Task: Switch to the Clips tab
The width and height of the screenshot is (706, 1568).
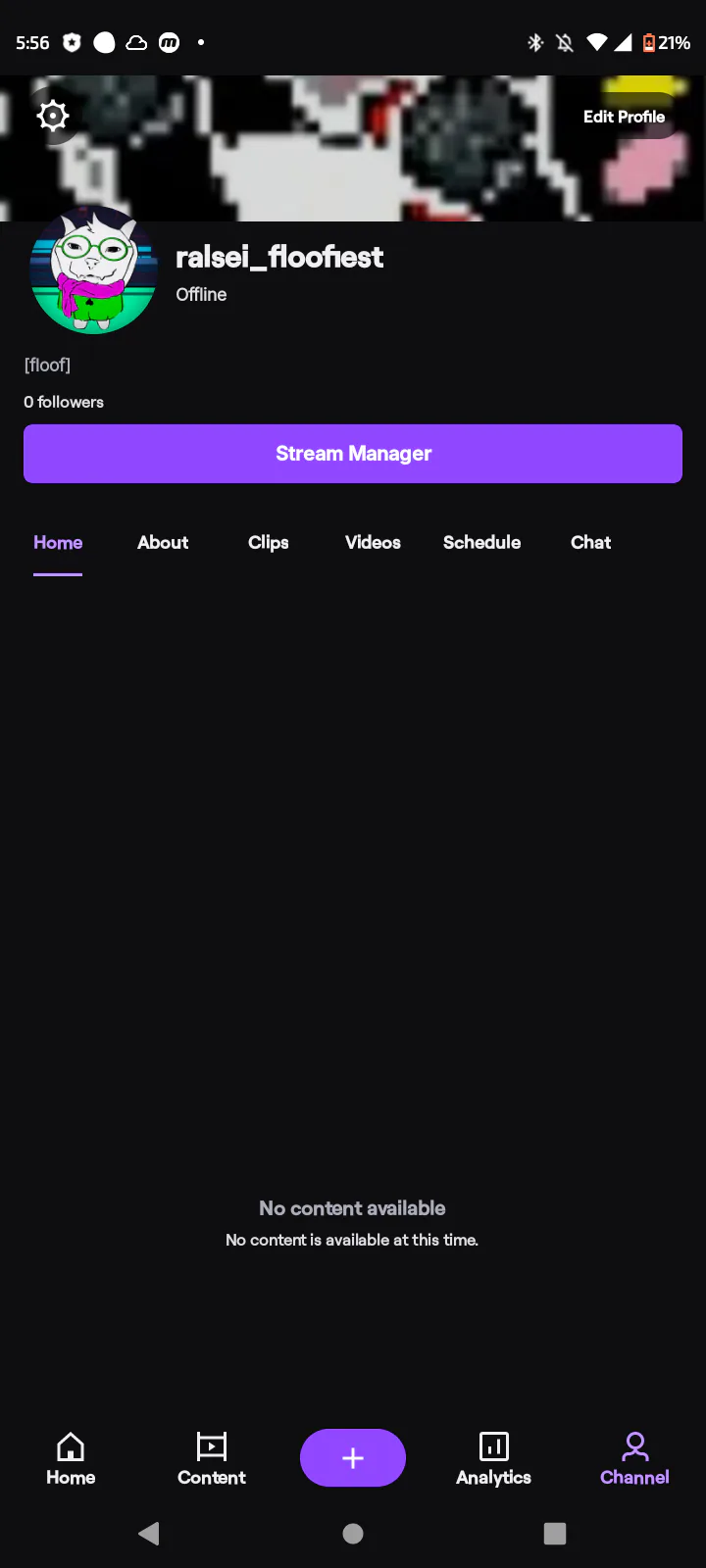Action: point(268,542)
